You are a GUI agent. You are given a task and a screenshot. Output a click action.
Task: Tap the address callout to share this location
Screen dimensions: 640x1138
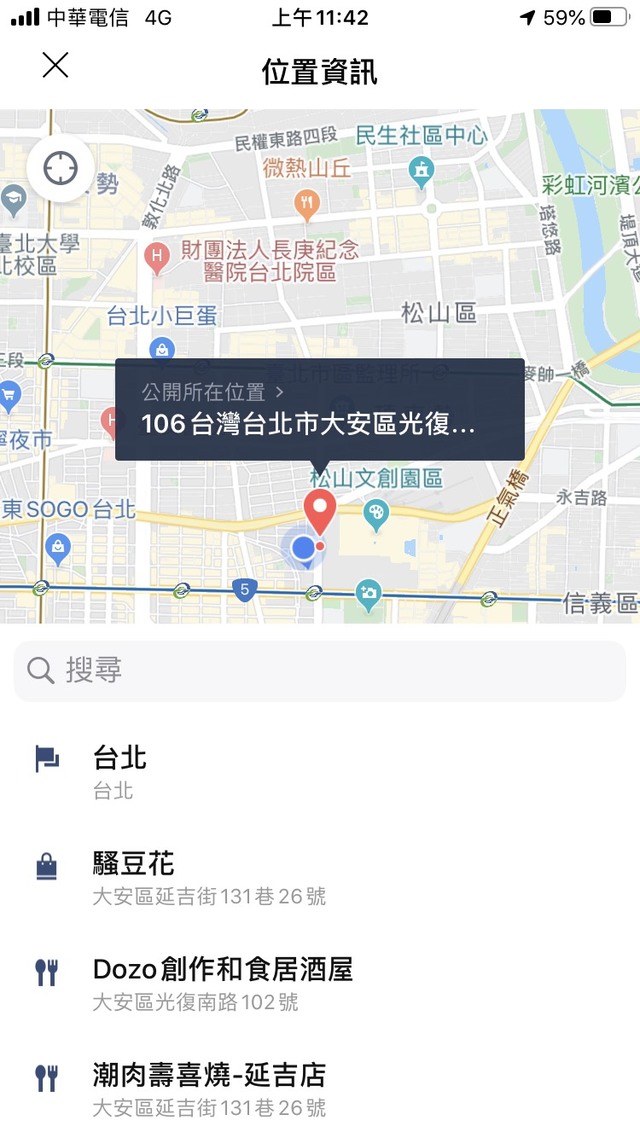319,409
